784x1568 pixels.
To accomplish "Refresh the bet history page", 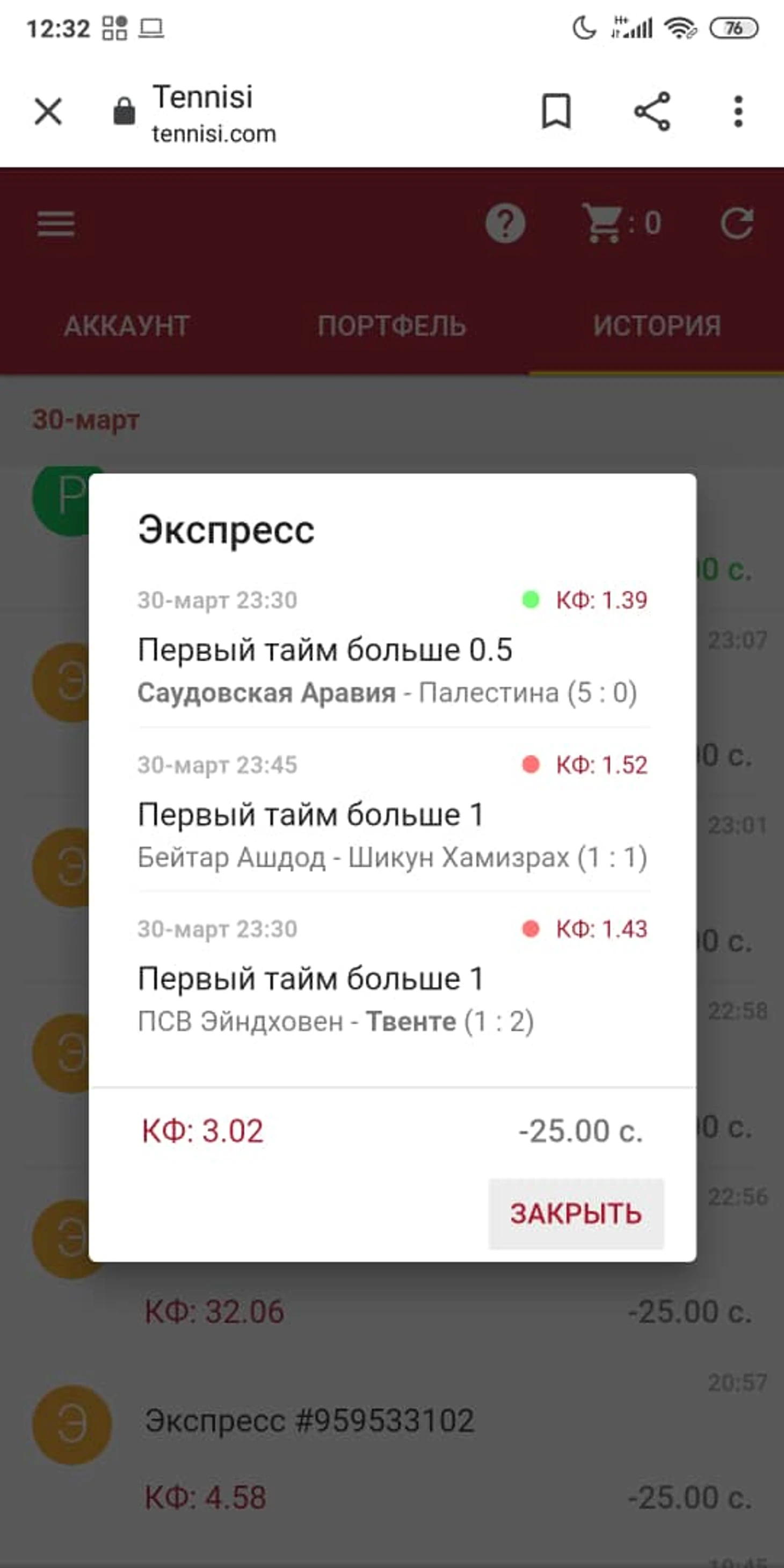I will (737, 224).
